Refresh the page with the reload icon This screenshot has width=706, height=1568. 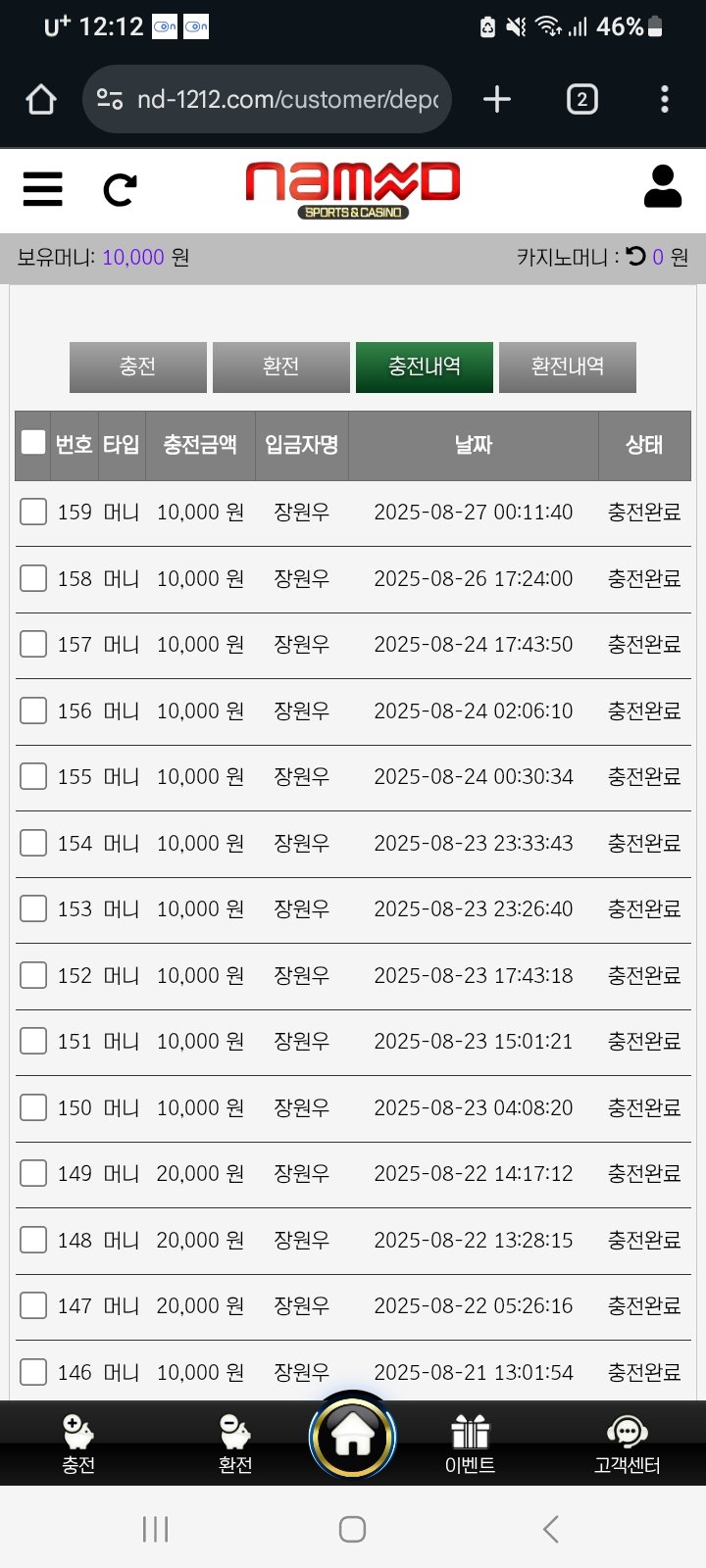click(x=120, y=189)
